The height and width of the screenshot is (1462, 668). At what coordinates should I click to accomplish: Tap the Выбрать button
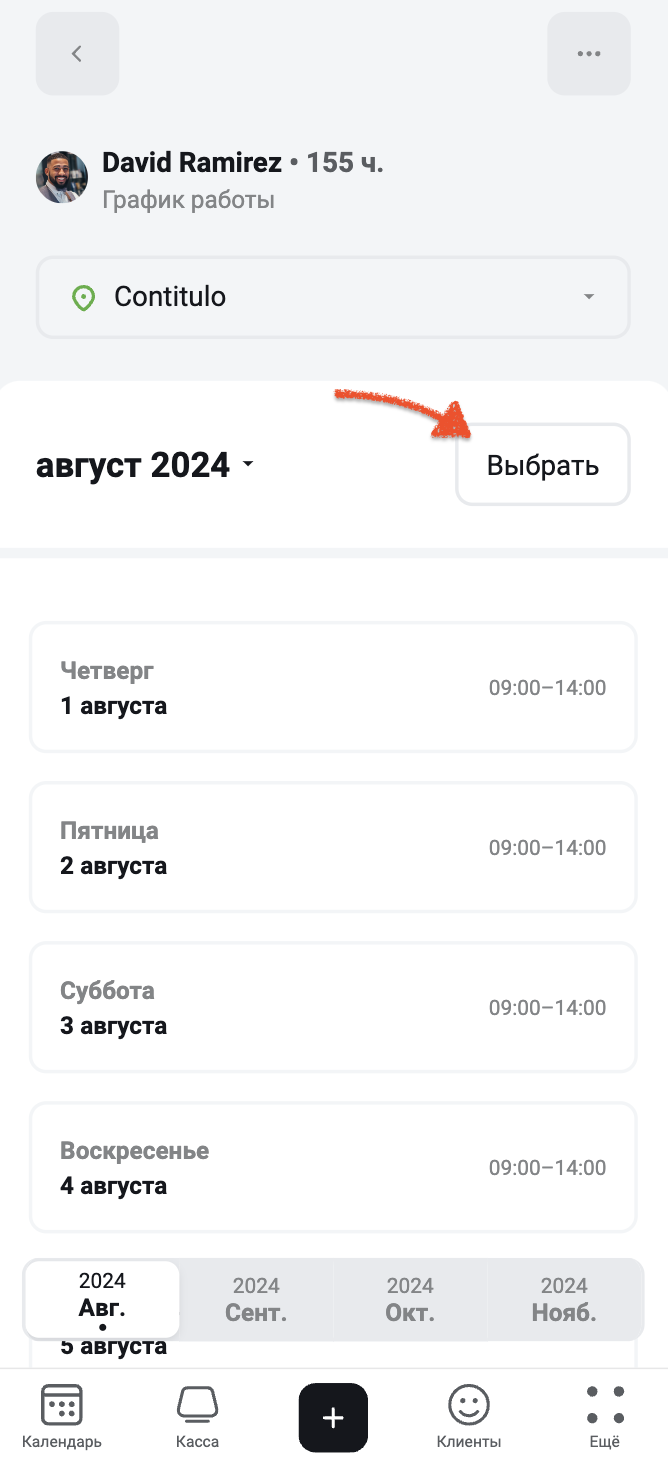tap(543, 465)
